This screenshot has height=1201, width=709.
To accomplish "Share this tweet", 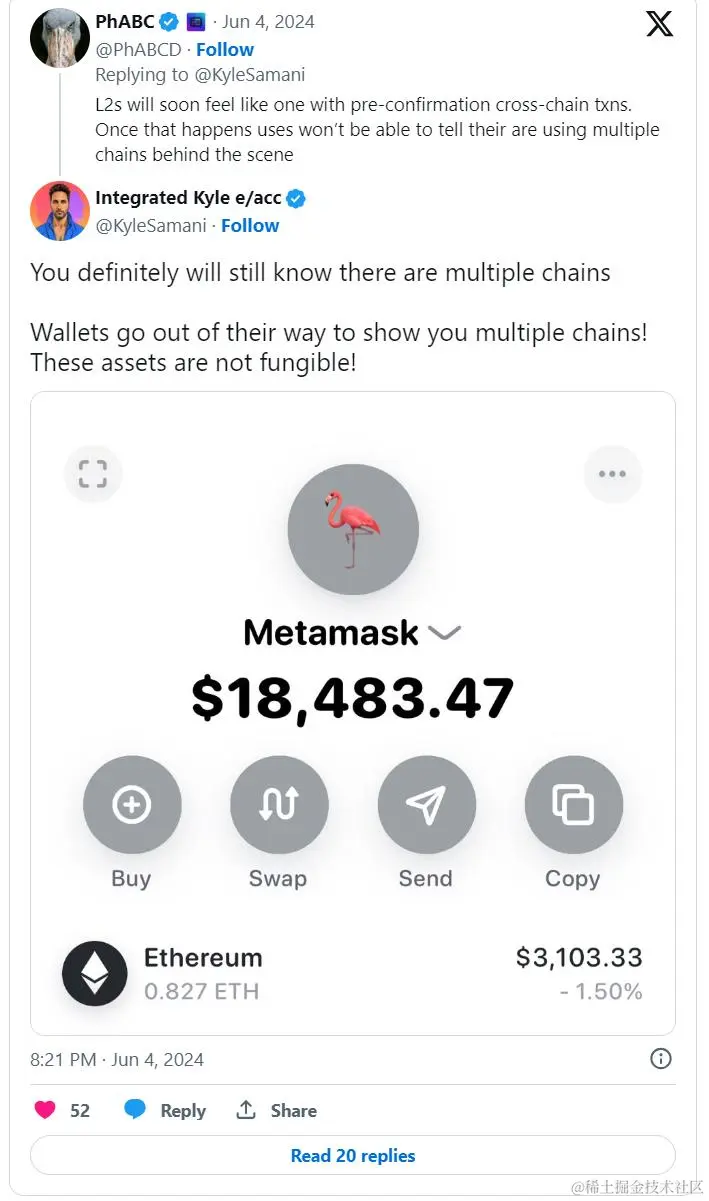I will tap(277, 1110).
